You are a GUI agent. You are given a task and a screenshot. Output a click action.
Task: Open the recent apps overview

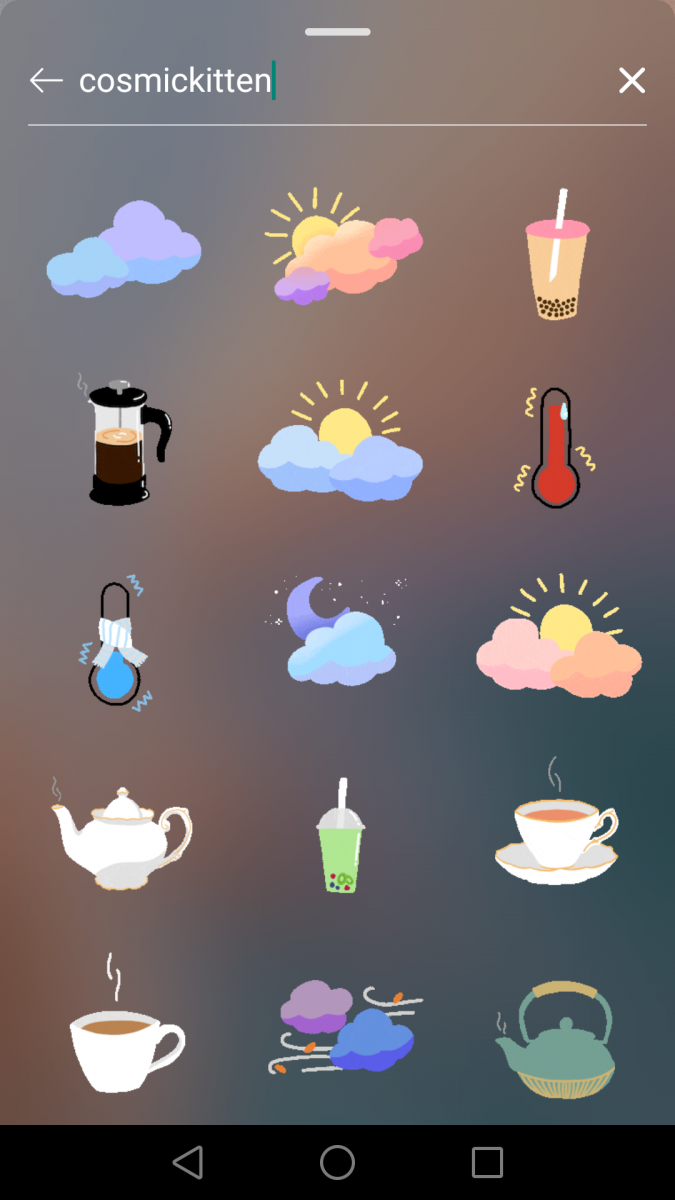pos(487,1162)
